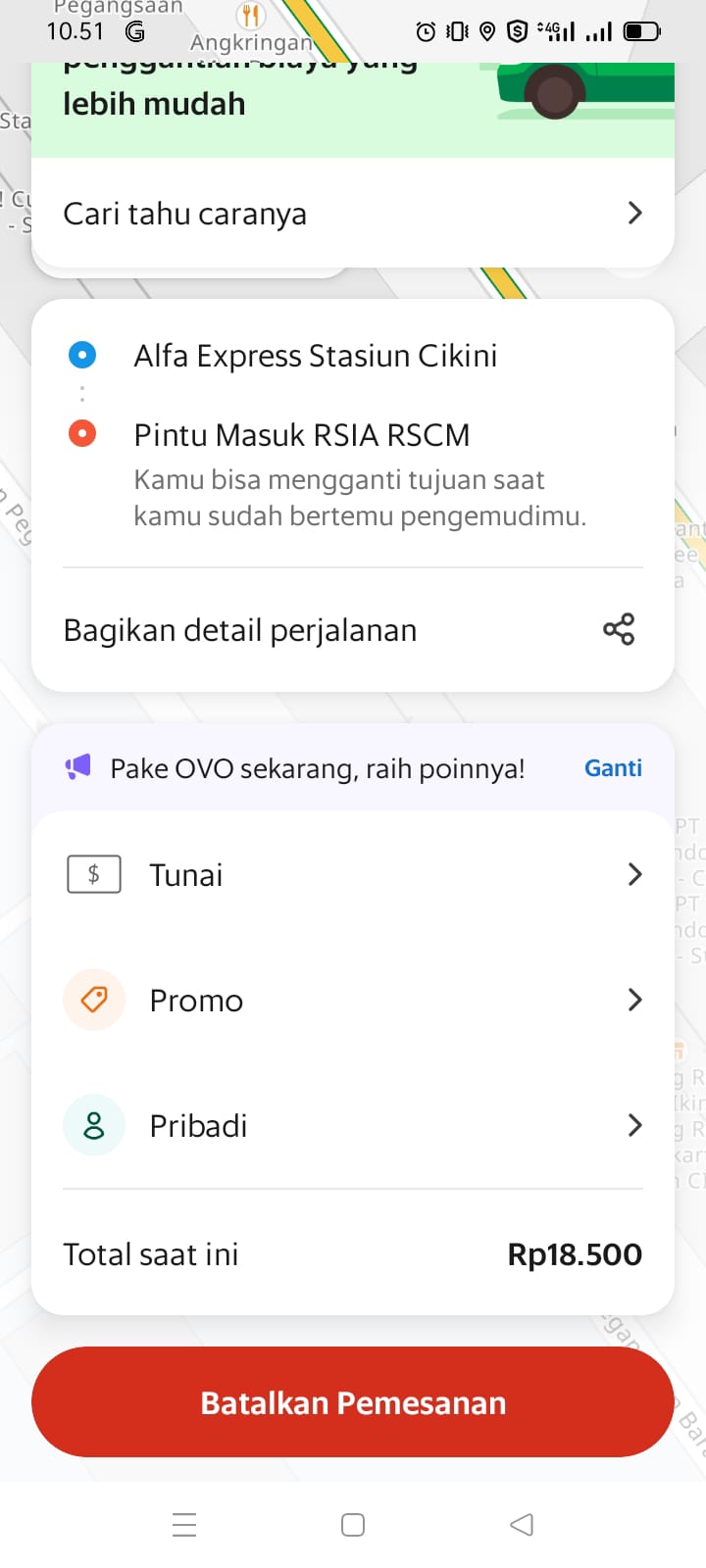706x1568 pixels.
Task: Open the Pribadi profile row
Action: tap(353, 1125)
